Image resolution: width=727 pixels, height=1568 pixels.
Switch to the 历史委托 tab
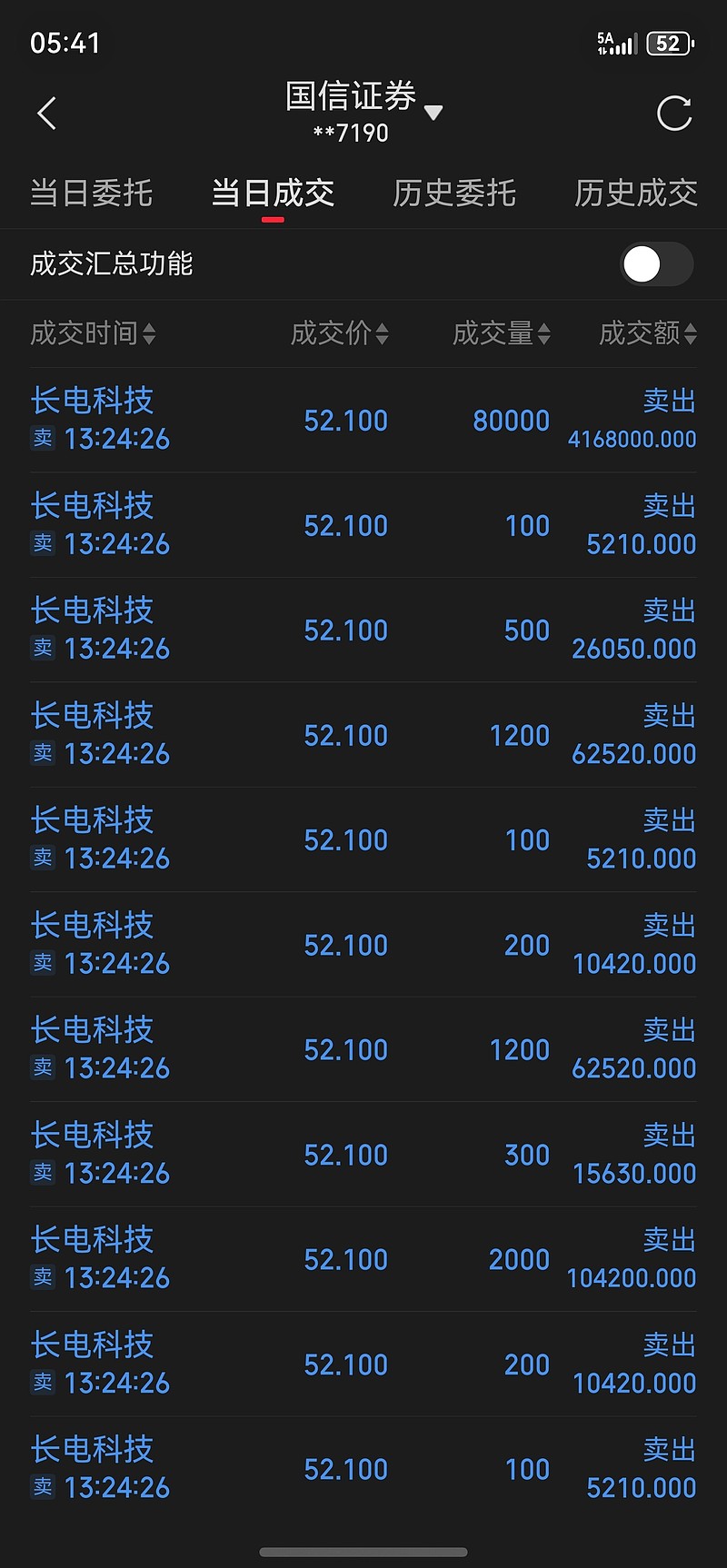(x=454, y=194)
